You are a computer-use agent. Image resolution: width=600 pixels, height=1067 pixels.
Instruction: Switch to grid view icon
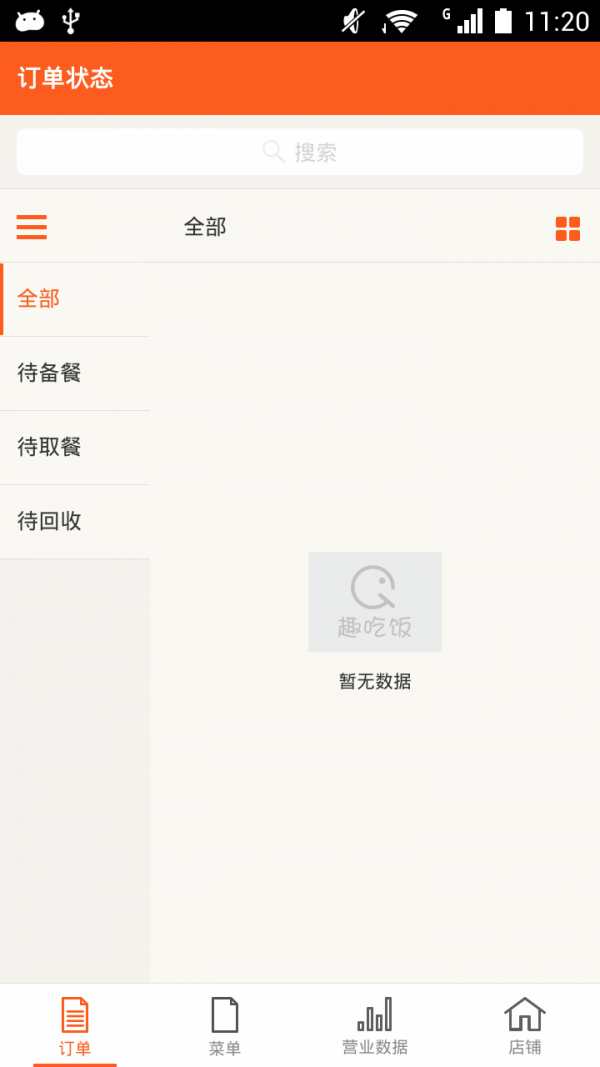click(x=567, y=228)
